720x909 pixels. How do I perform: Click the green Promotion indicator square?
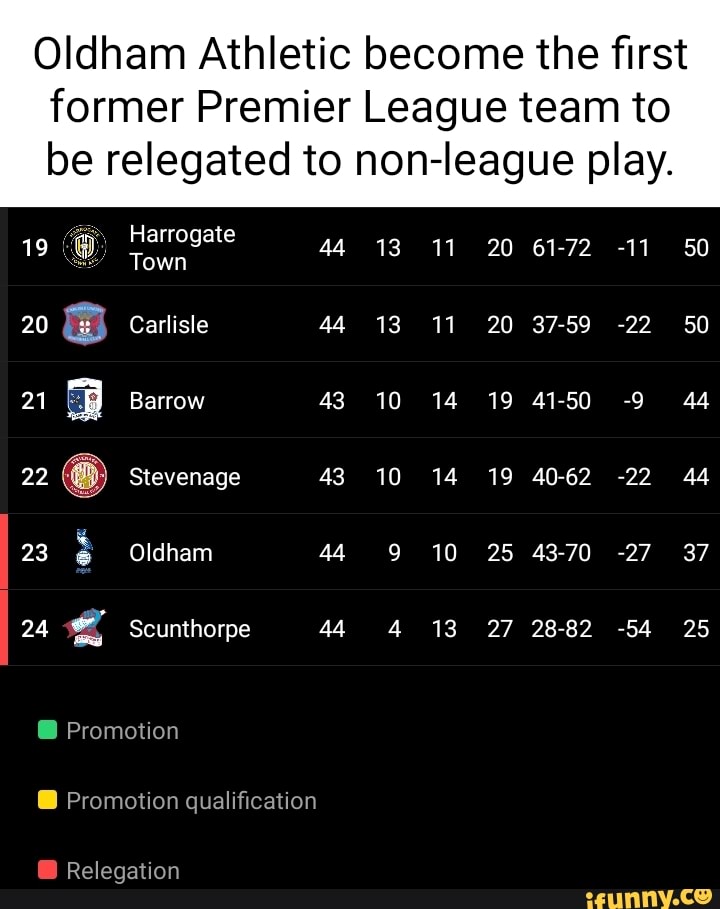46,730
